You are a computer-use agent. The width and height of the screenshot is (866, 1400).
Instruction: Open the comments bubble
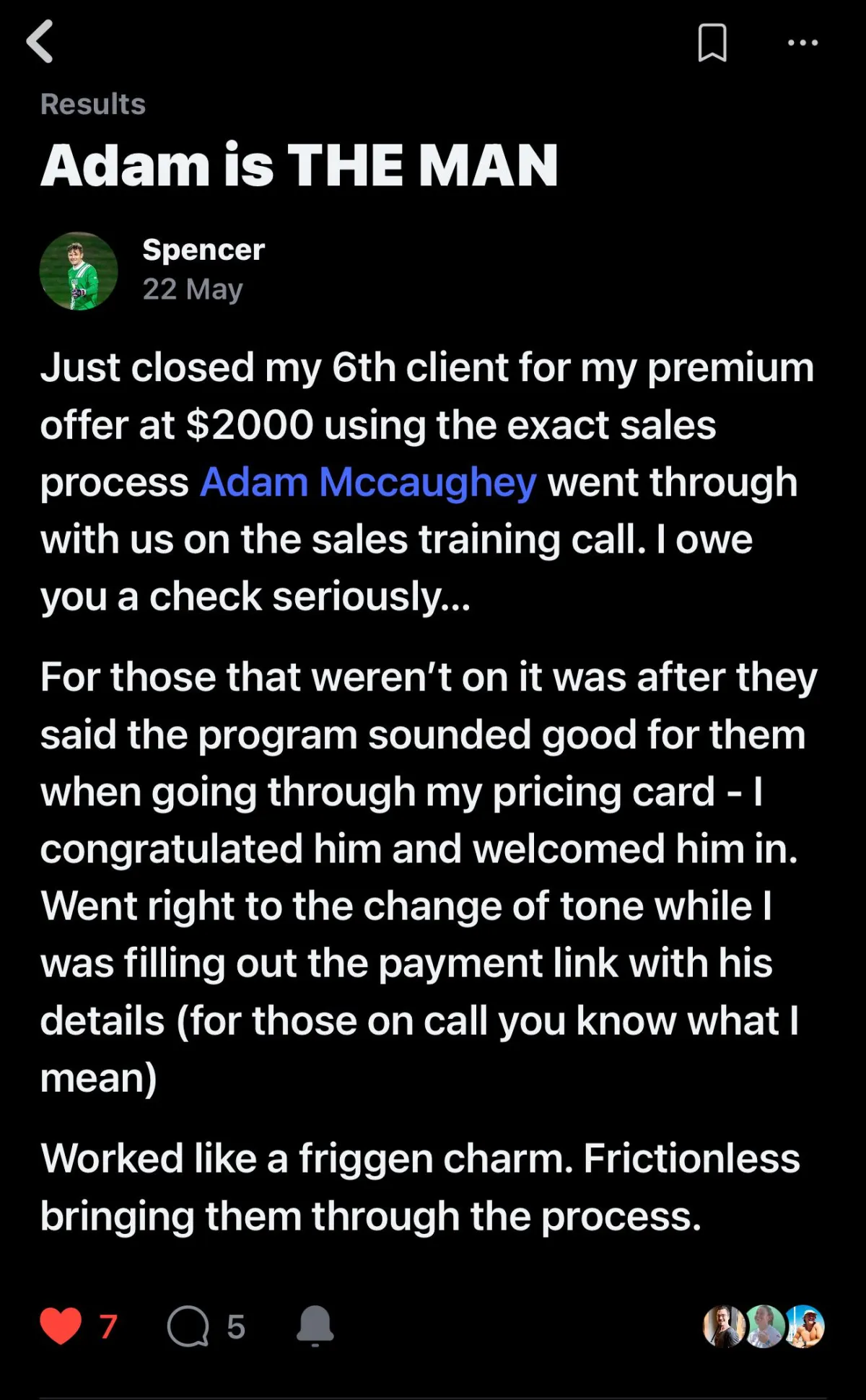[188, 1326]
